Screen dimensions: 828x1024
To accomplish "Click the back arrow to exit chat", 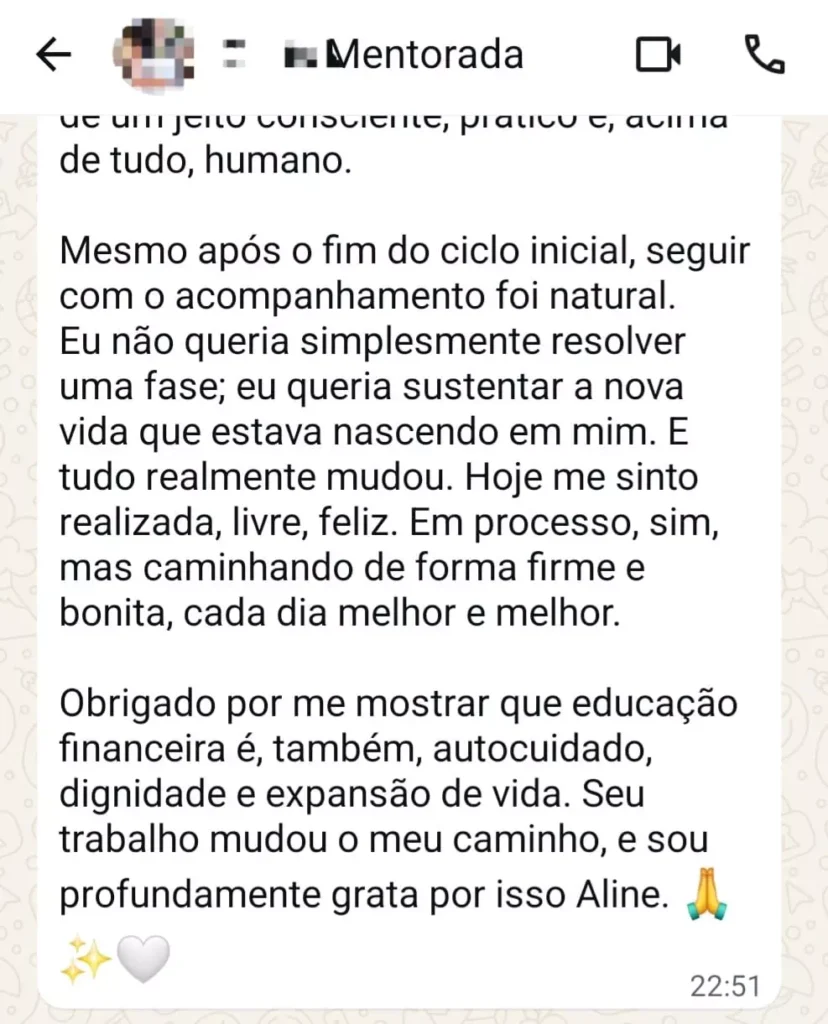I will (x=54, y=55).
